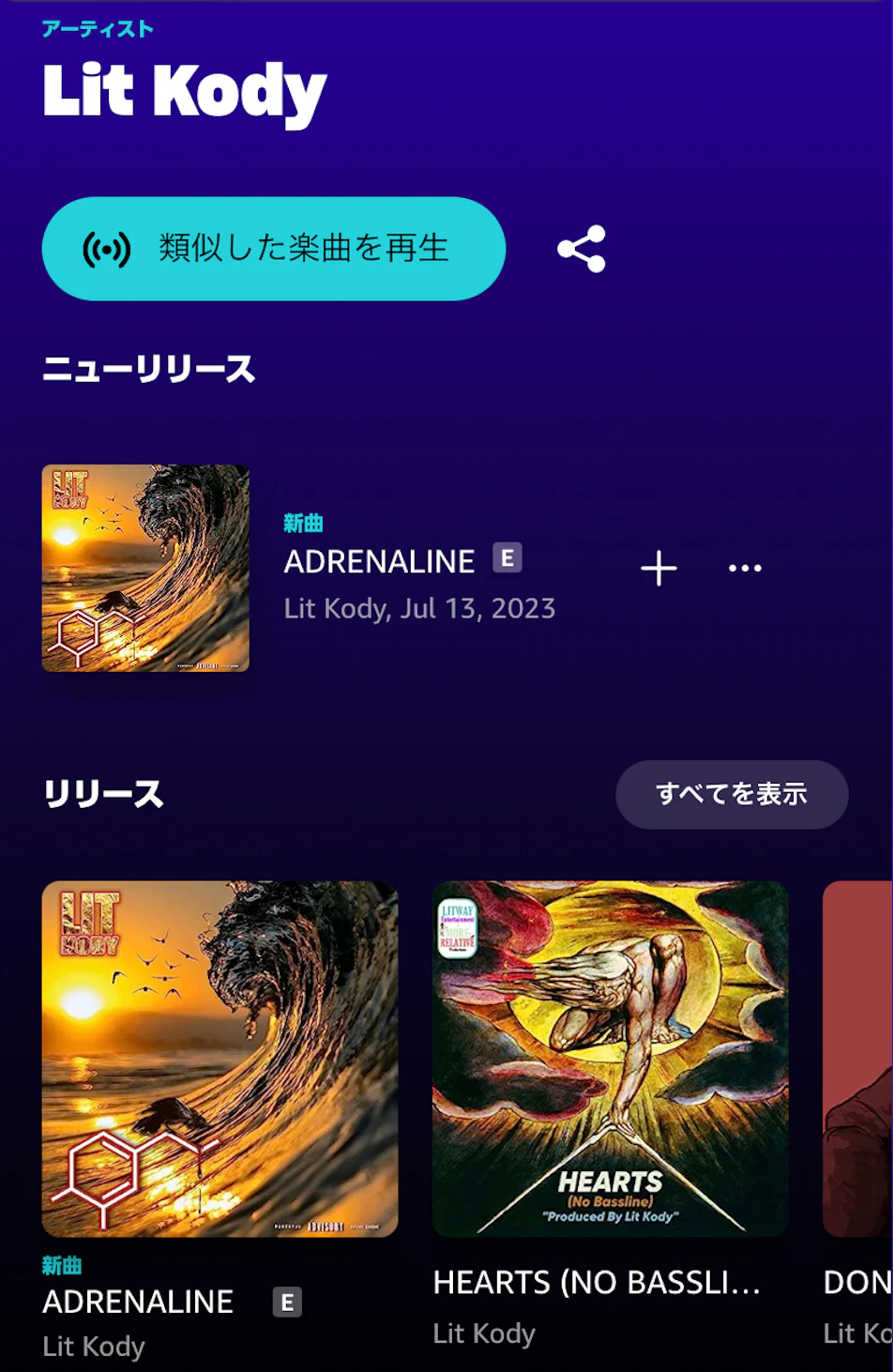The height and width of the screenshot is (1372, 893).
Task: Open すべてを表示 to see all releases
Action: point(732,794)
